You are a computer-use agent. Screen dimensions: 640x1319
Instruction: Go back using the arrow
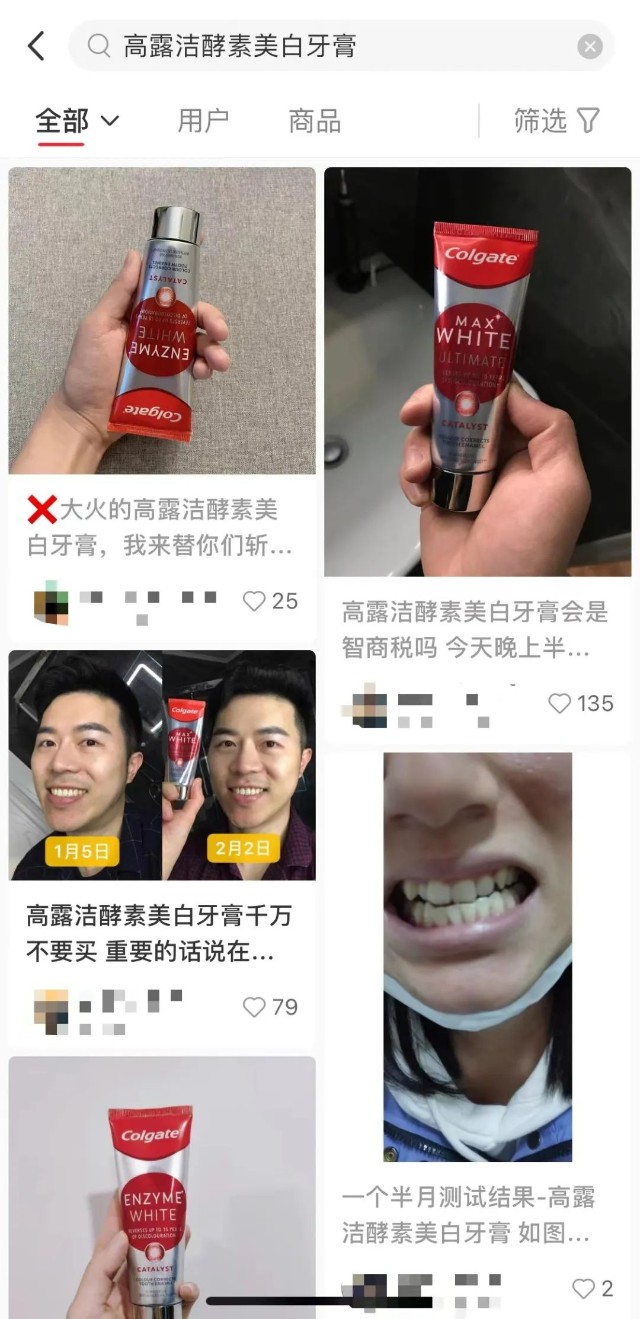point(36,46)
